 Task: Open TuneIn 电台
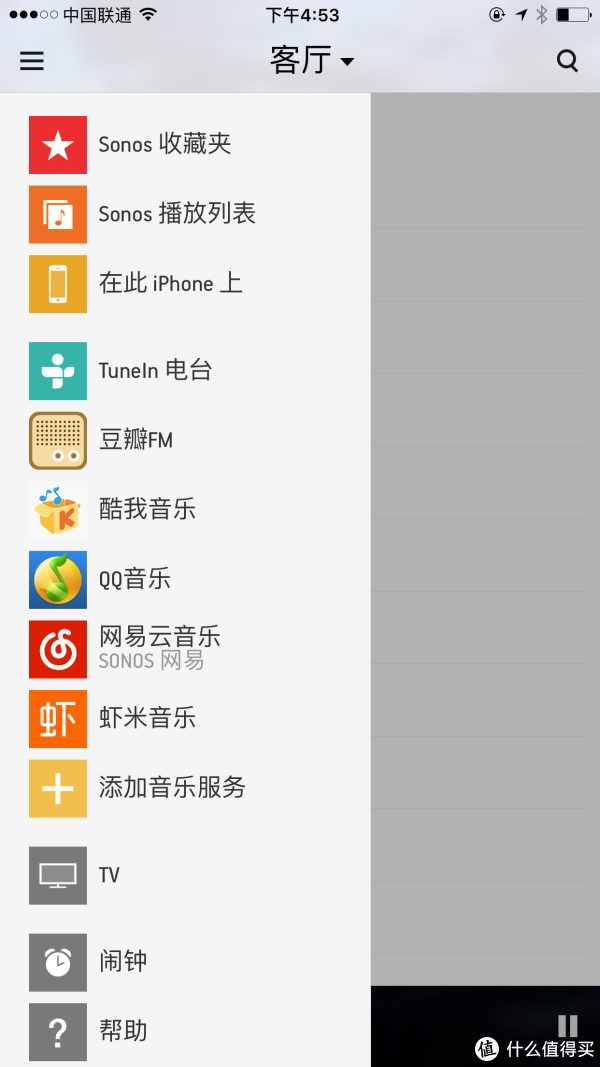click(155, 370)
